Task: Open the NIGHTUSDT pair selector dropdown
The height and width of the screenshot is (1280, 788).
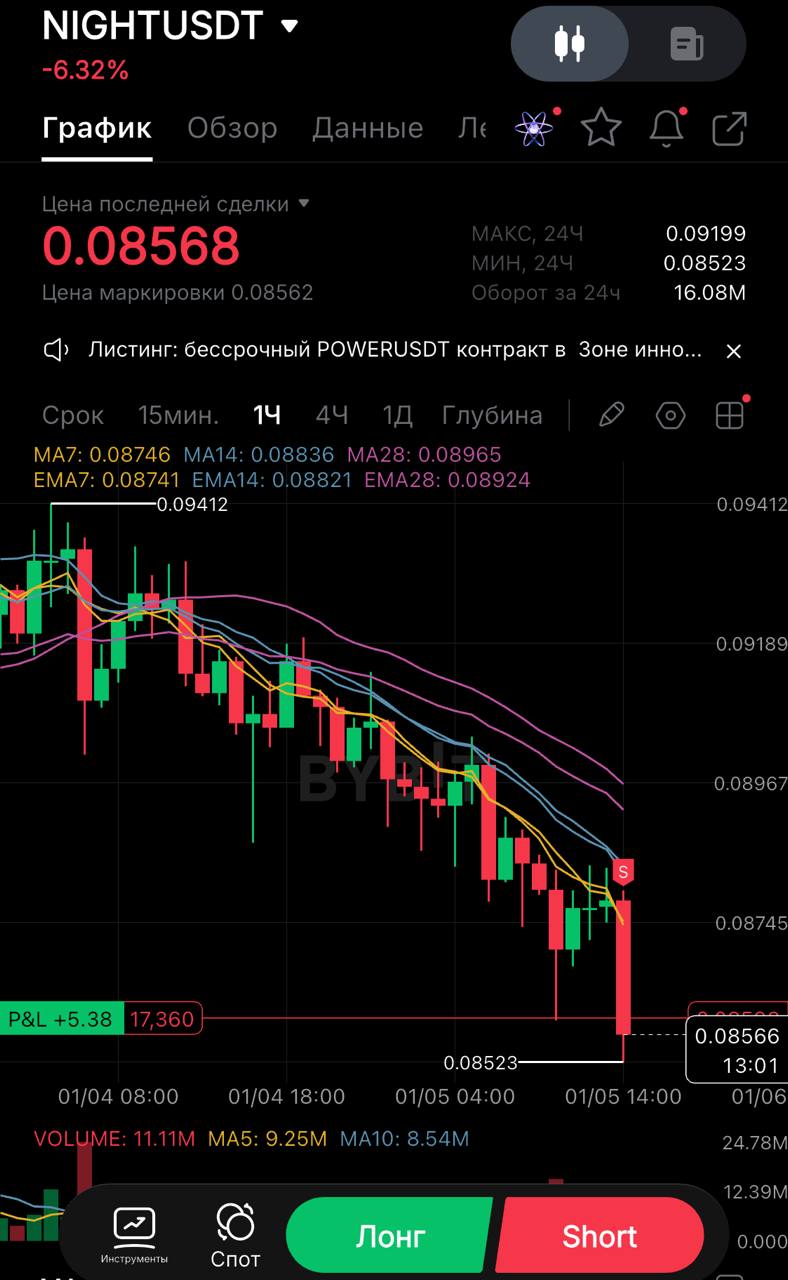Action: click(289, 26)
